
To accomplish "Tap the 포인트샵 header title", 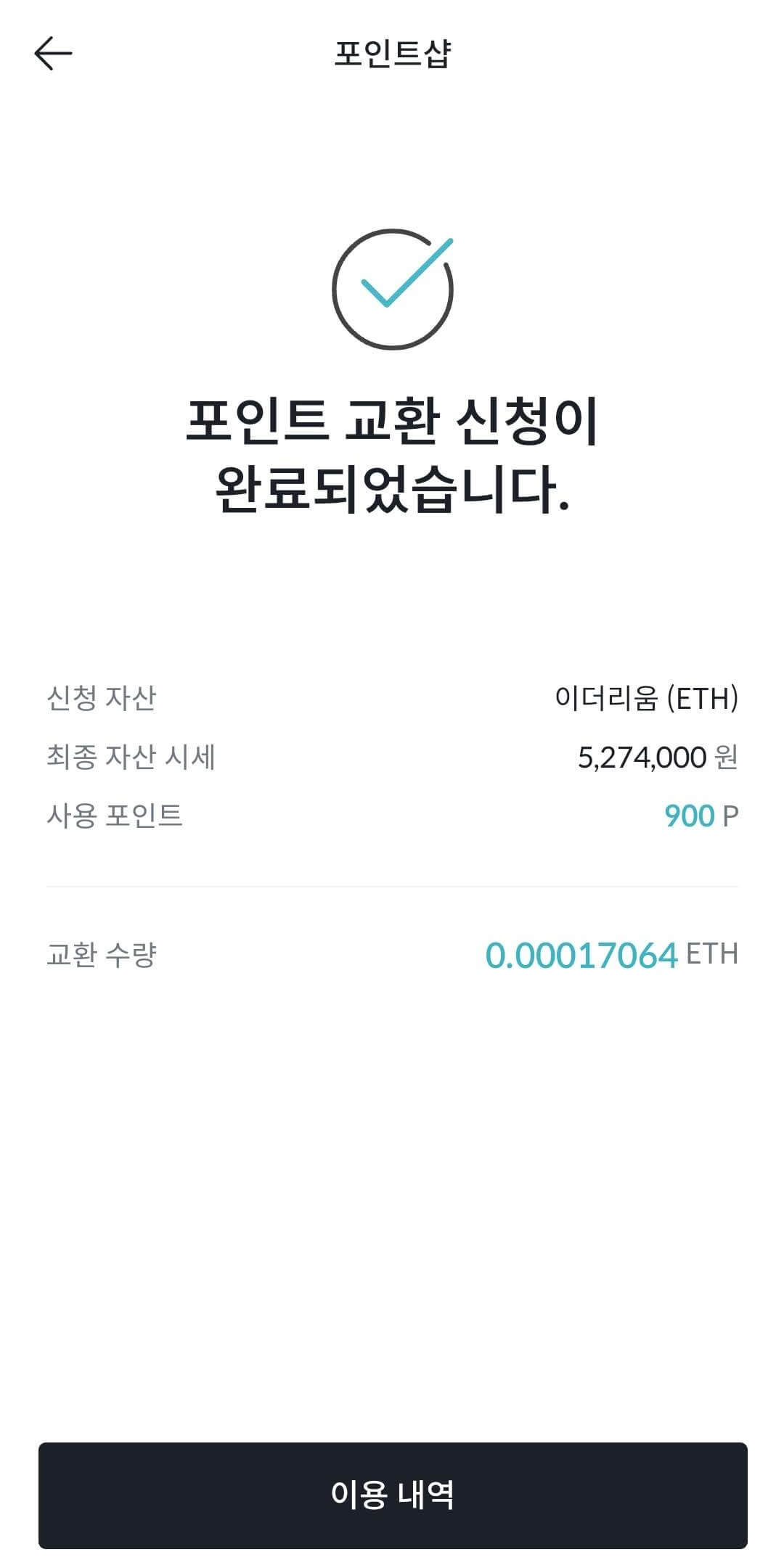I will pyautogui.click(x=392, y=49).
